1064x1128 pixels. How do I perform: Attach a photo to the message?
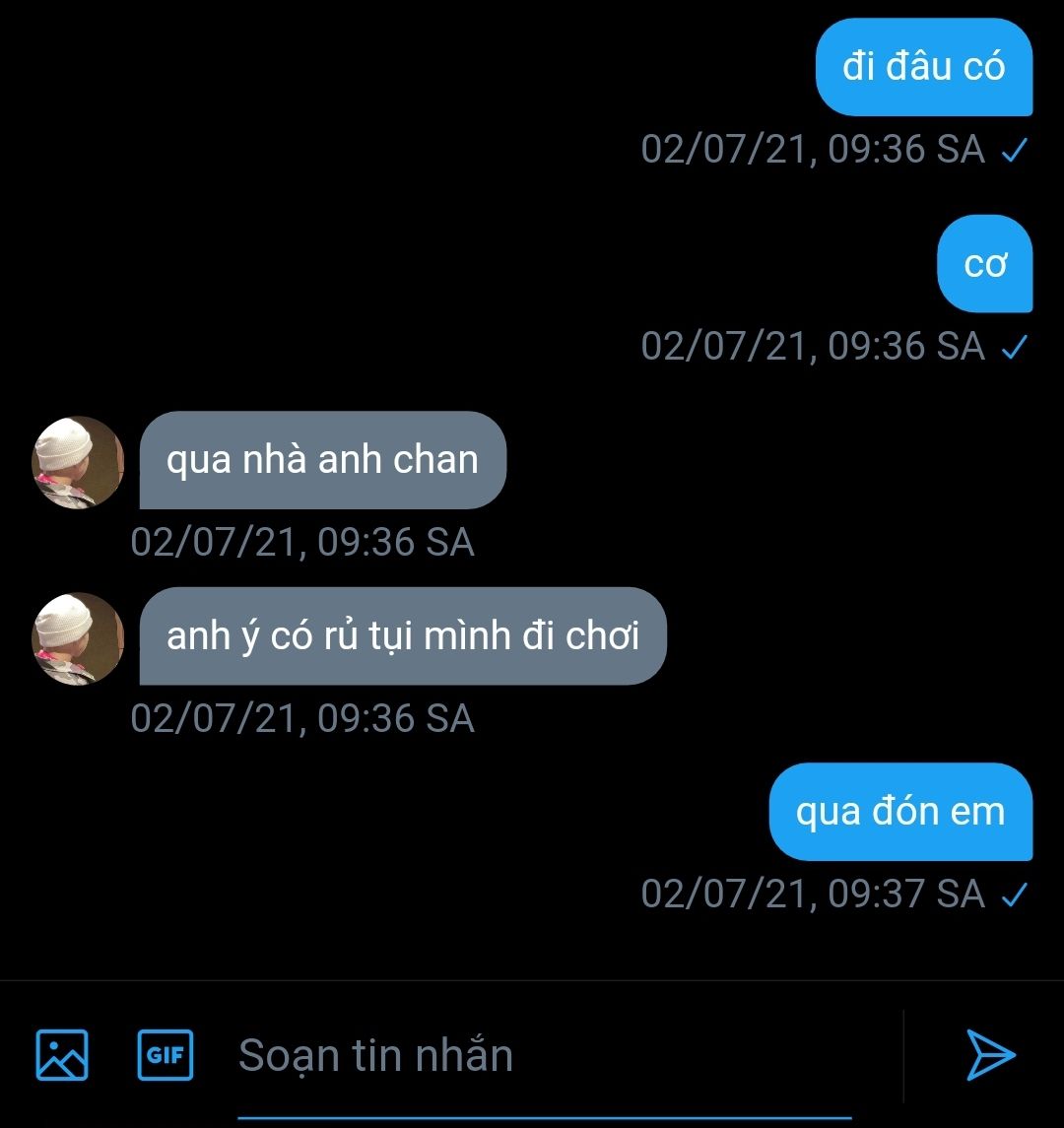(x=62, y=1054)
